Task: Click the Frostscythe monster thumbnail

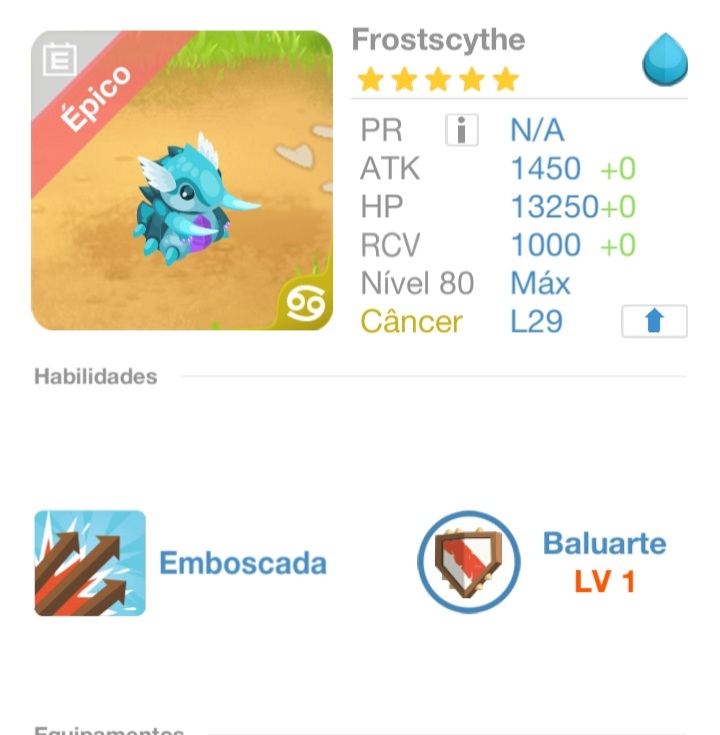Action: coord(184,181)
